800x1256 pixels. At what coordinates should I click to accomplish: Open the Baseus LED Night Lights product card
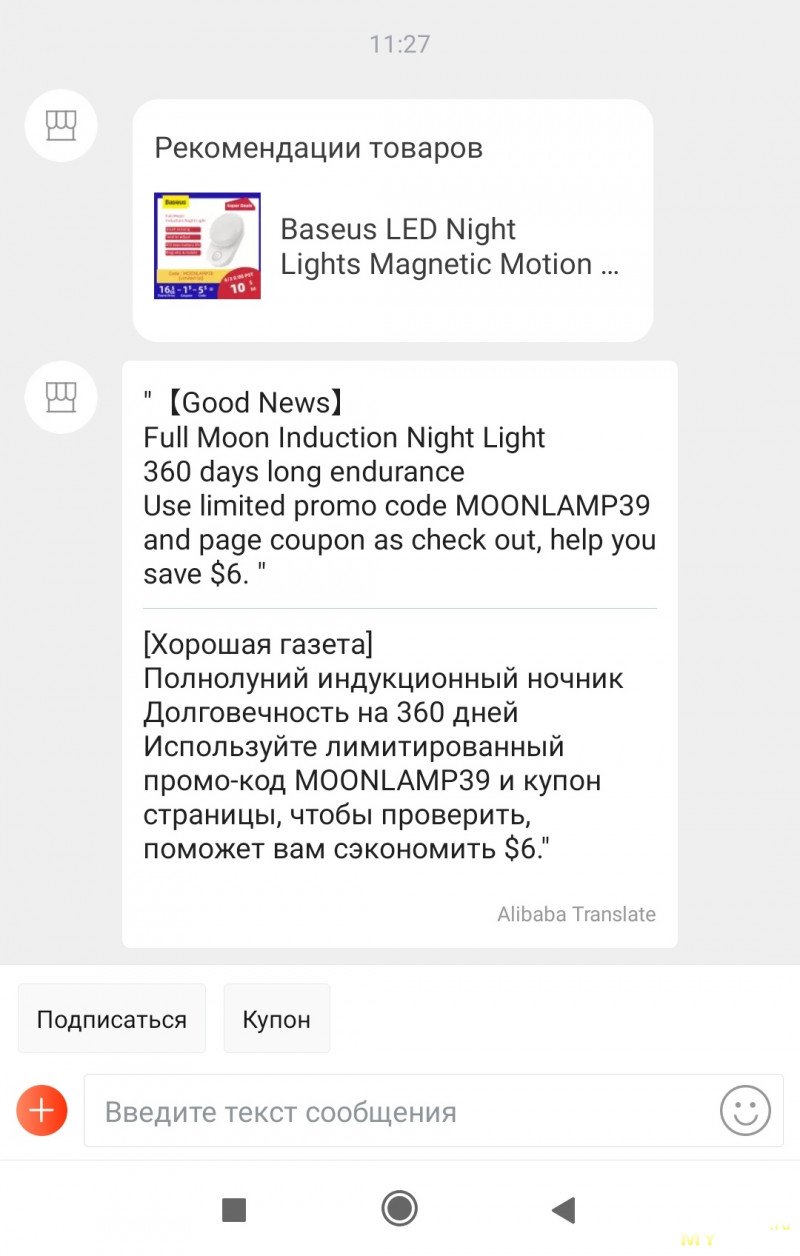(392, 246)
